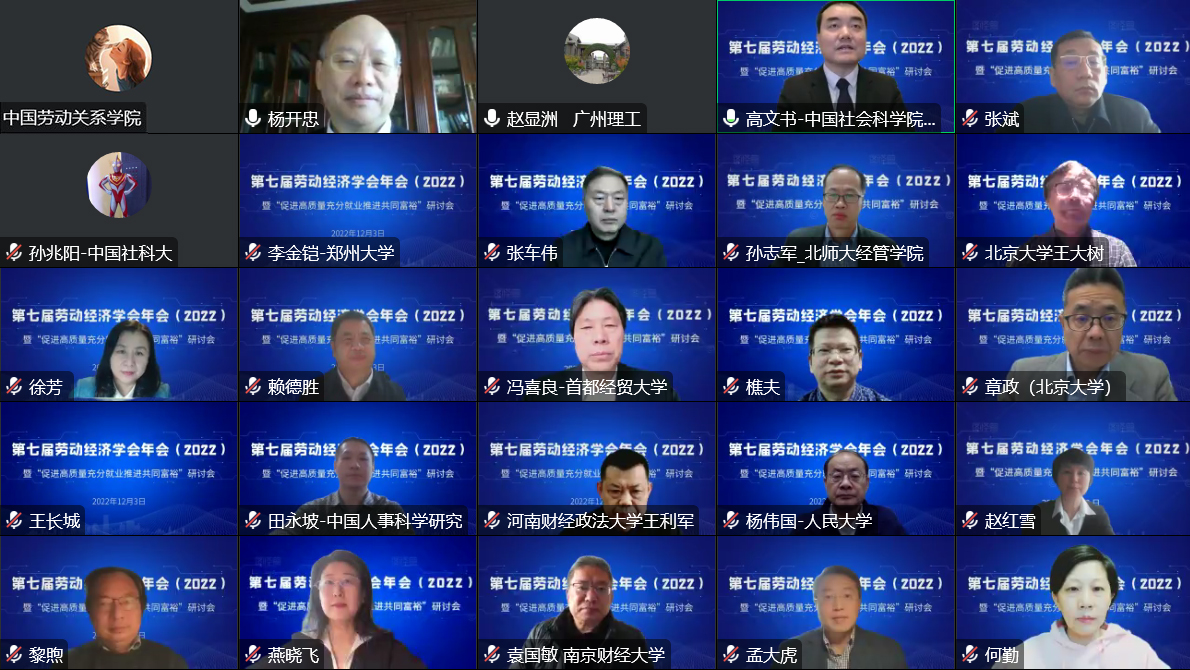The image size is (1190, 670).
Task: Select 赵红雪's video tile
Action: click(1072, 468)
